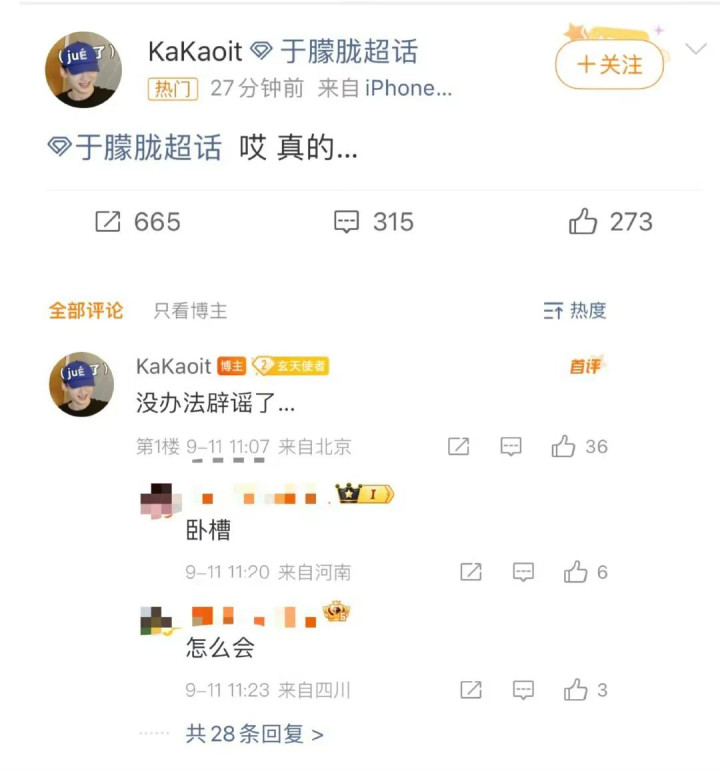This screenshot has width=720, height=771.
Task: Like the post with 273 likes
Action: pyautogui.click(x=610, y=222)
